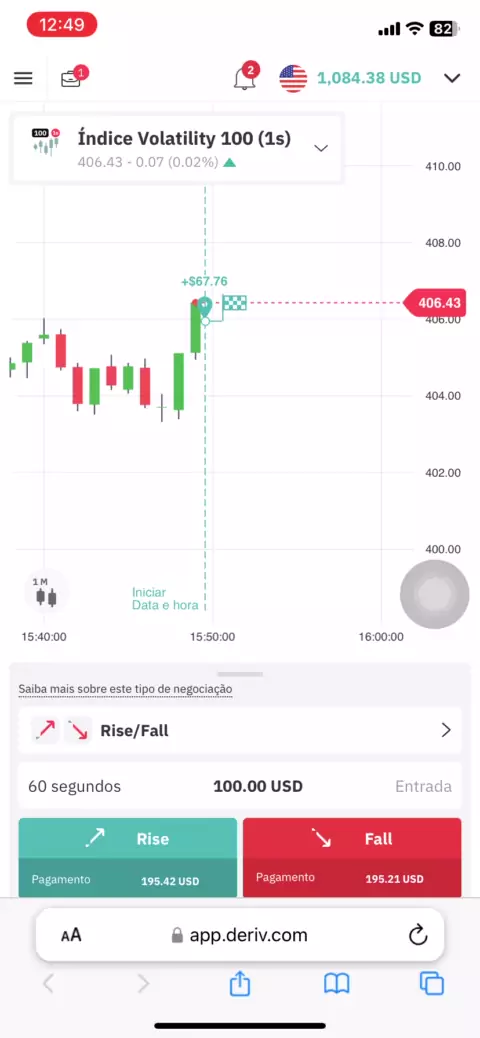Buy the Fall contract
Screen dimensions: 480x1038
[x=352, y=858]
